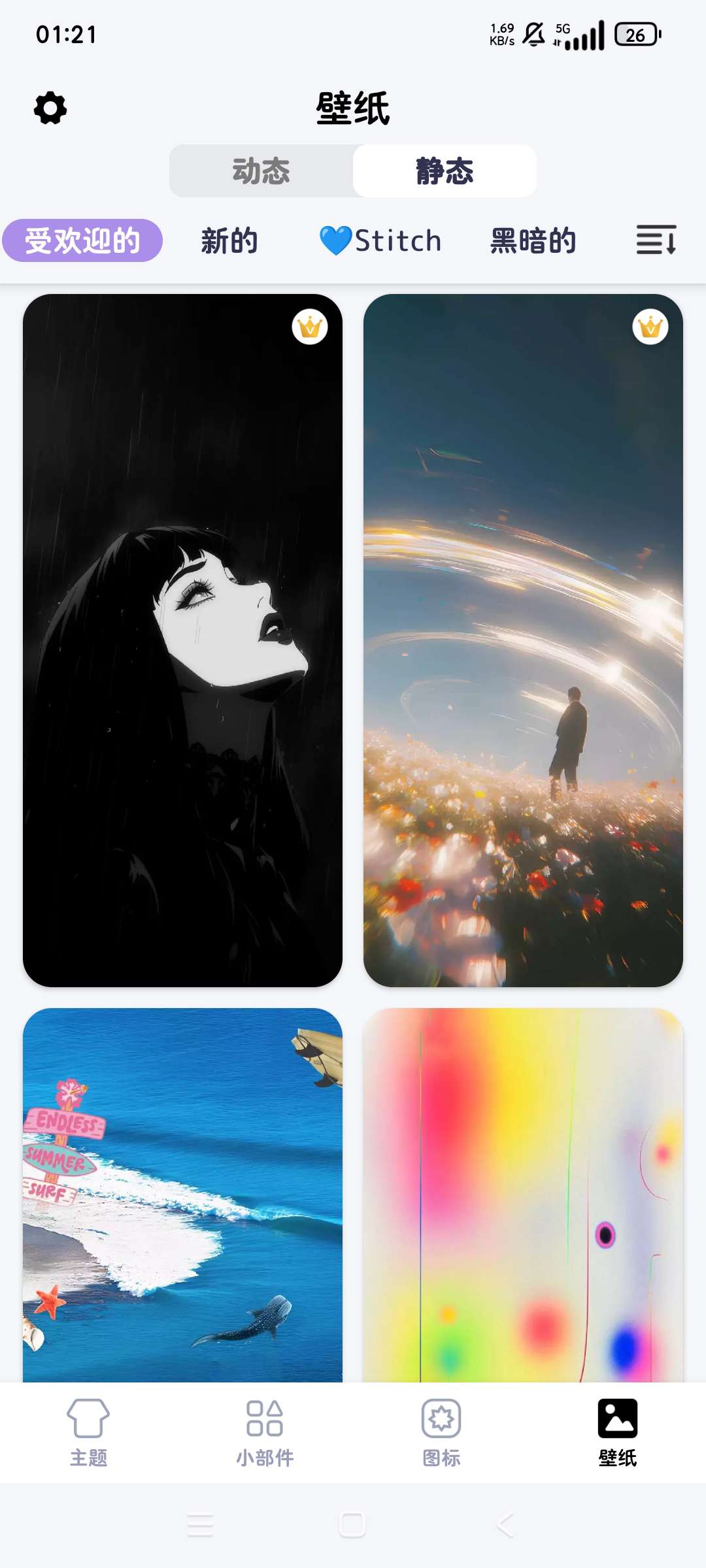Viewport: 706px width, 1568px height.
Task: Open the man in flower field wallpaper
Action: tap(523, 640)
